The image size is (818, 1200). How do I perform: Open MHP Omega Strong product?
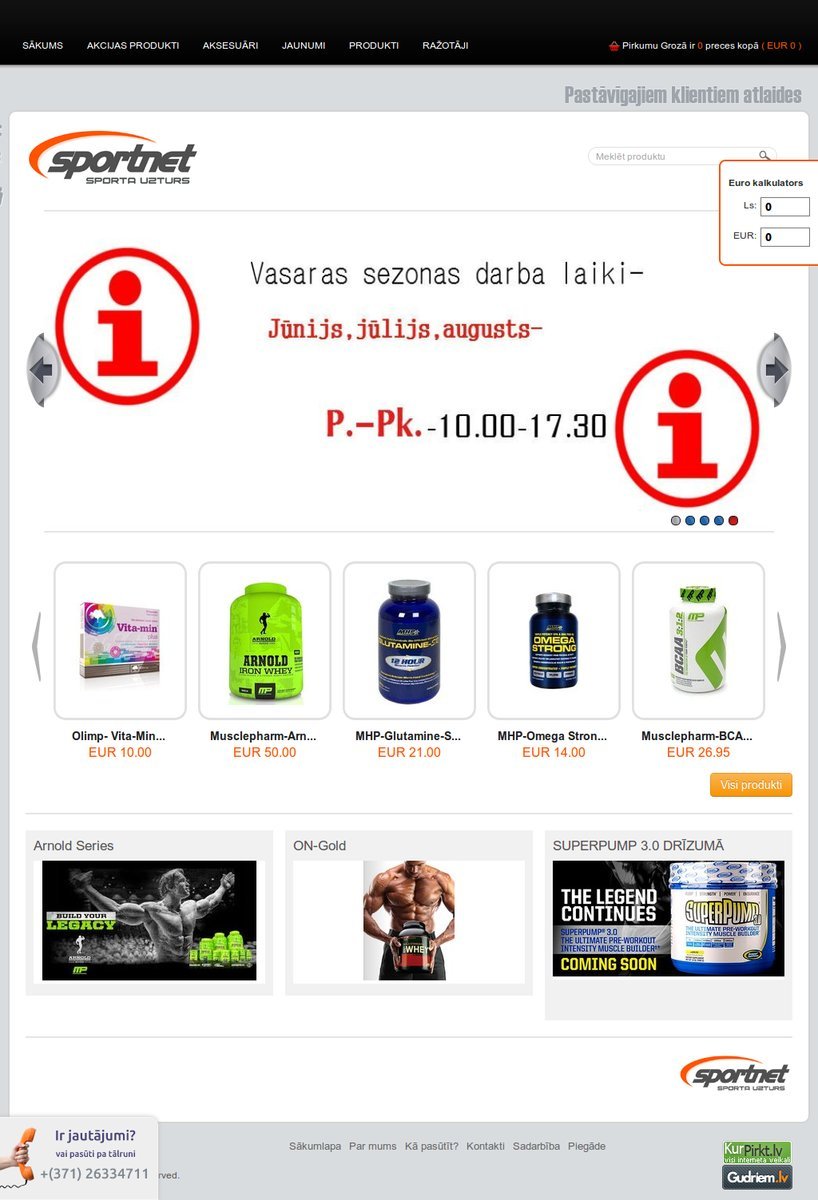(553, 641)
